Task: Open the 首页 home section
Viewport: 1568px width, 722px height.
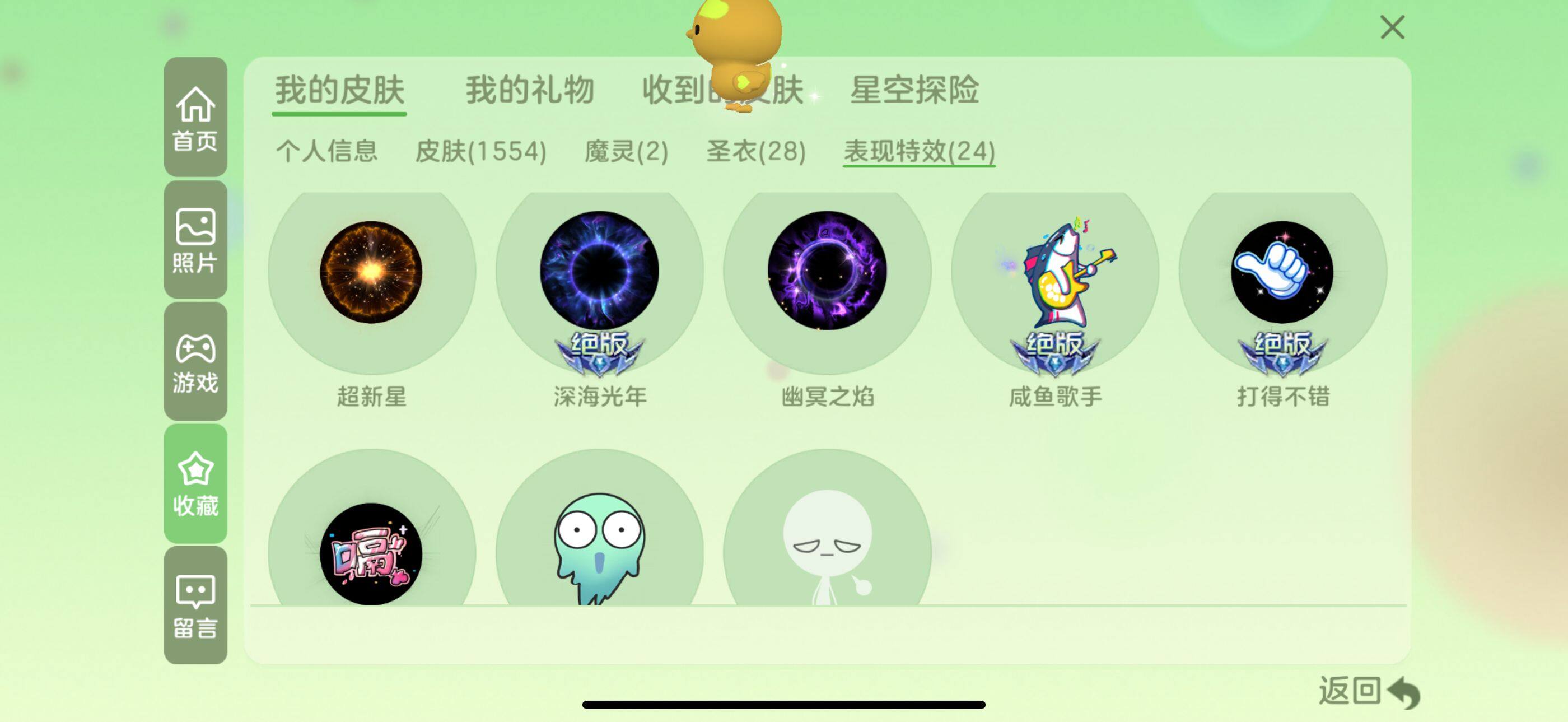Action: tap(195, 118)
